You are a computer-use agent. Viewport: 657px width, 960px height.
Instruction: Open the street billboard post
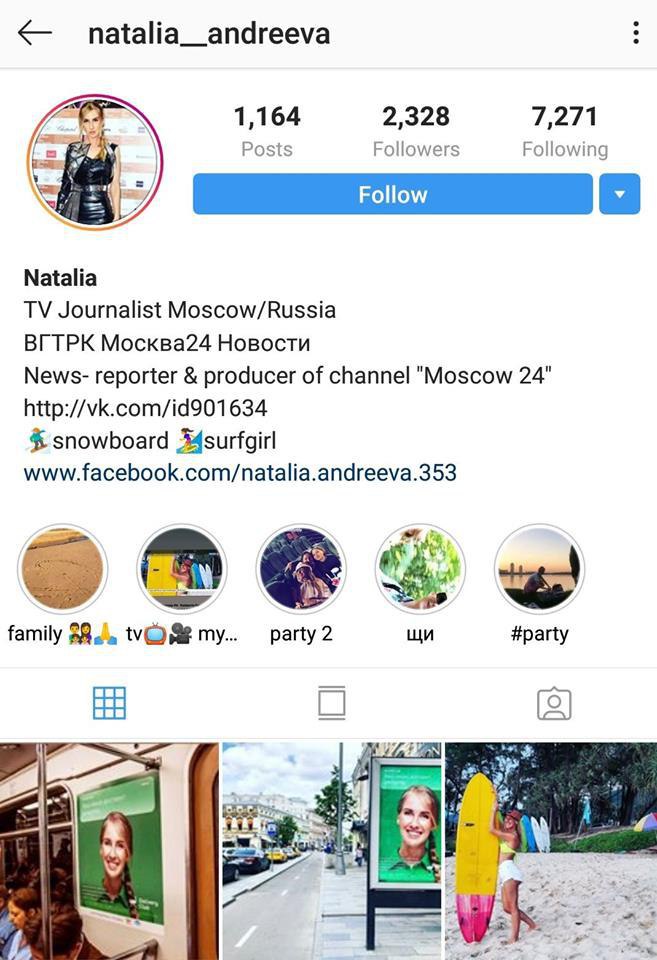331,851
